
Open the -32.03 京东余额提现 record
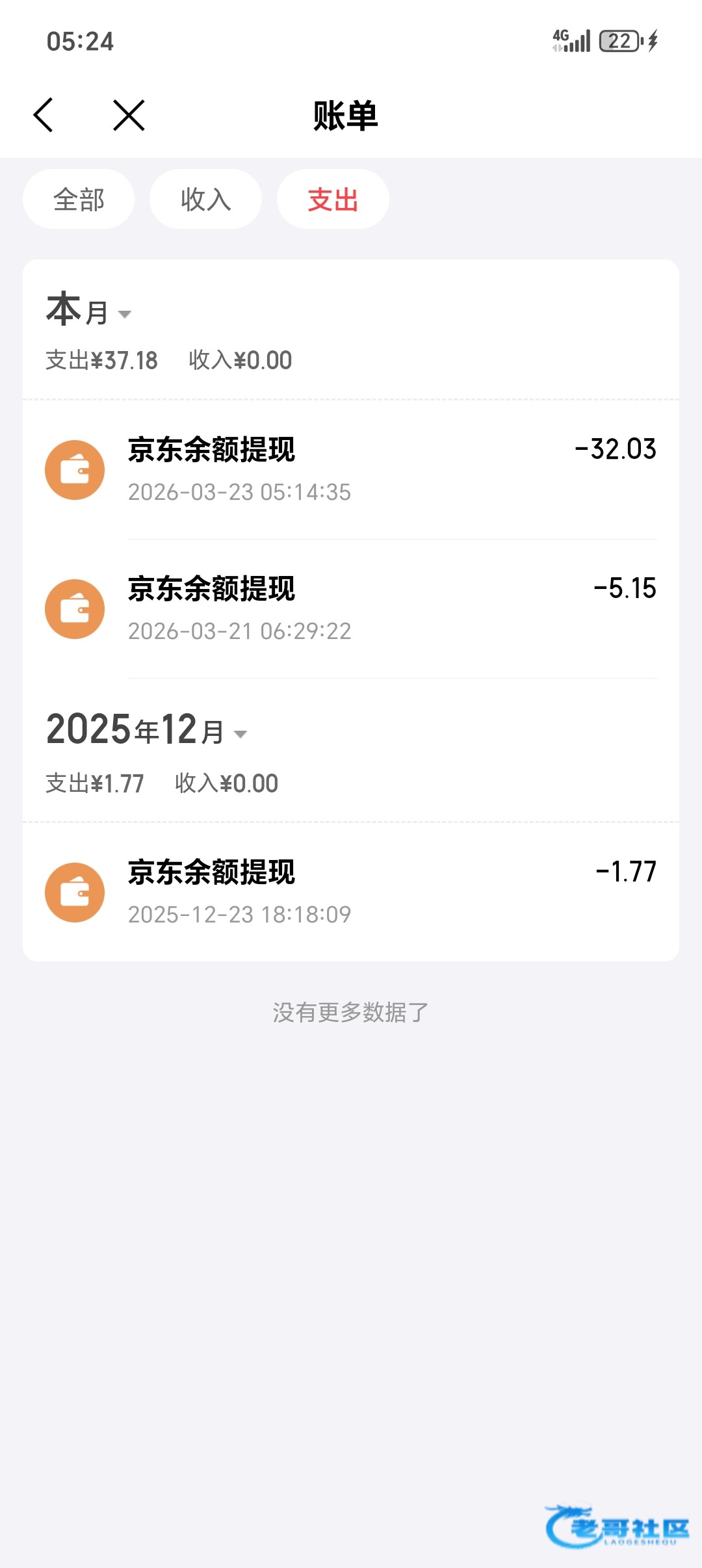click(351, 470)
